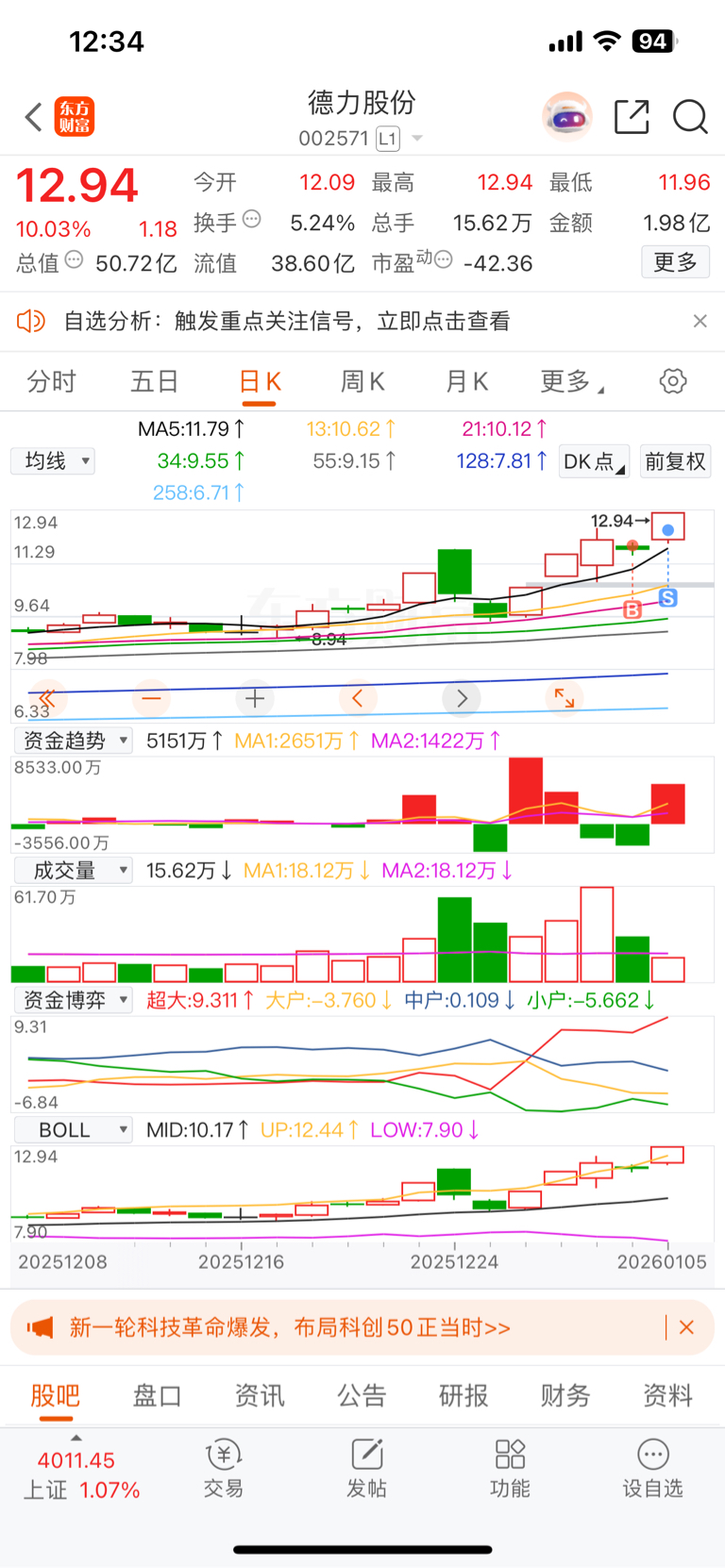Viewport: 725px width, 1568px height.
Task: Open 交易 in the bottom bar
Action: pyautogui.click(x=224, y=1470)
